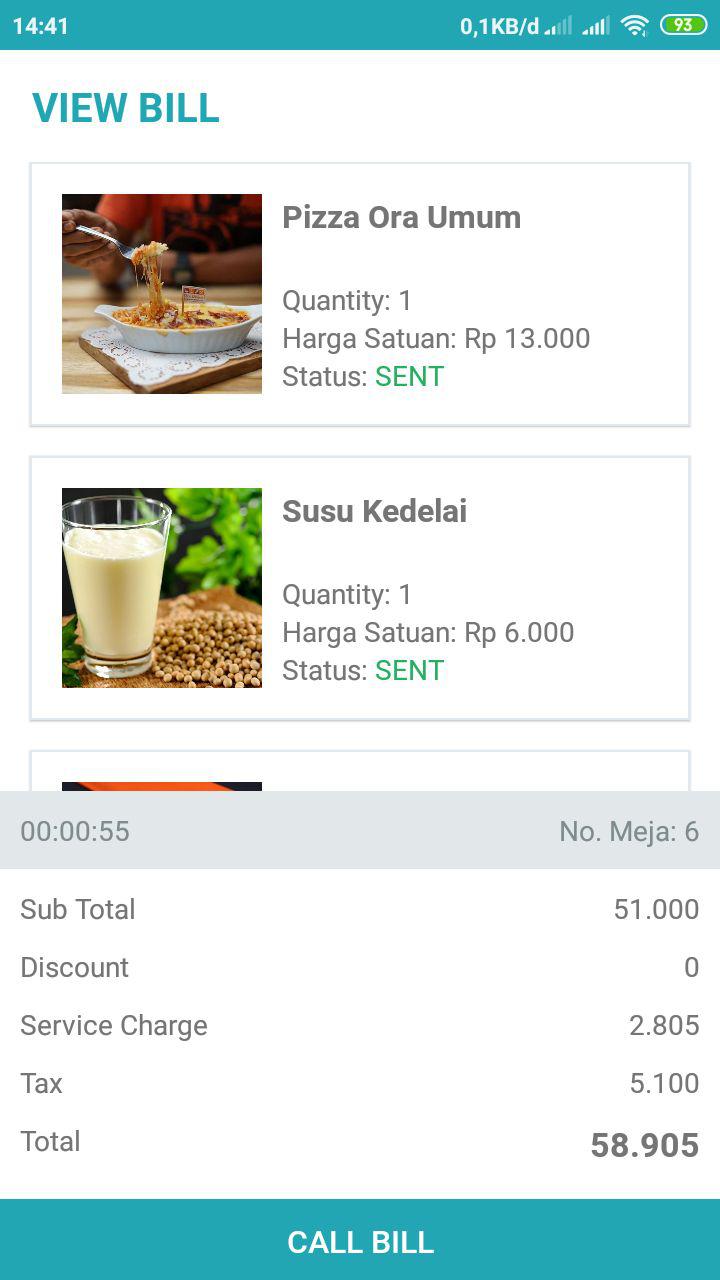
Task: Tap the CALL BILL button
Action: coord(360,1241)
